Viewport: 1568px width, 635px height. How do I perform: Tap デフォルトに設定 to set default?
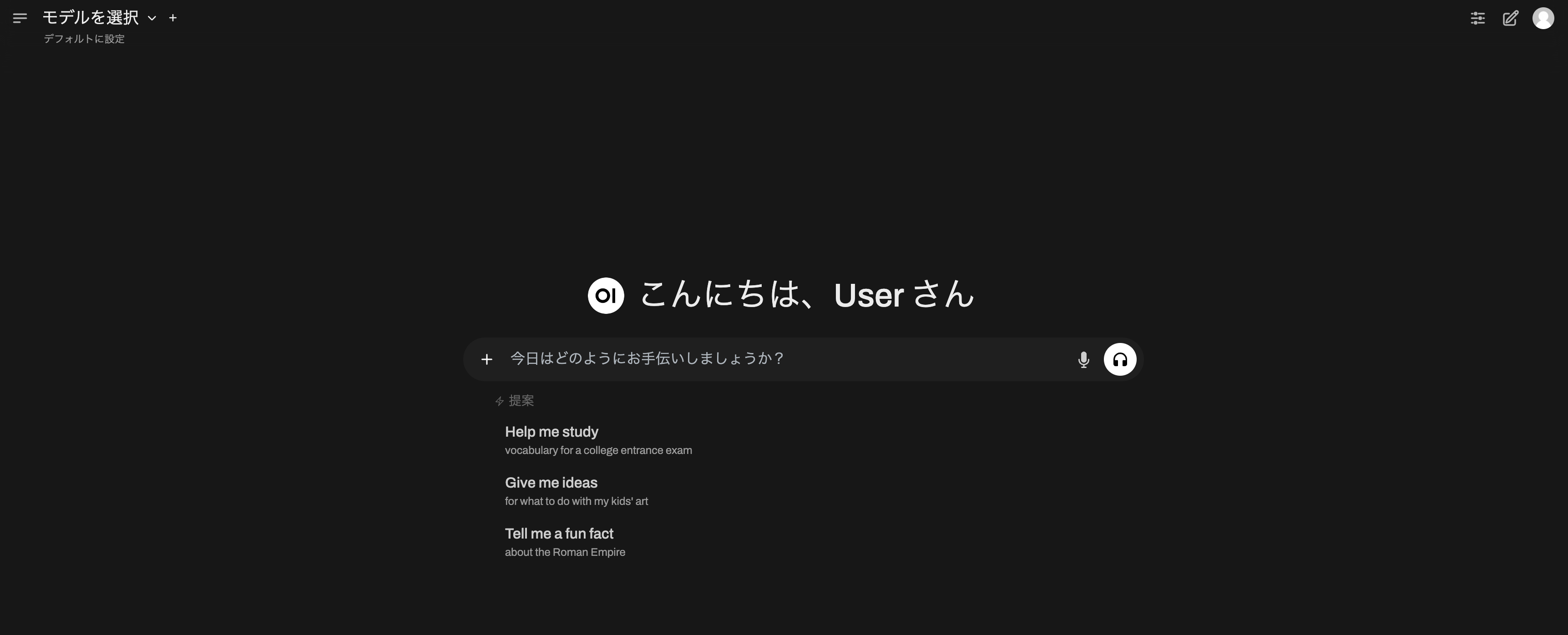[84, 39]
